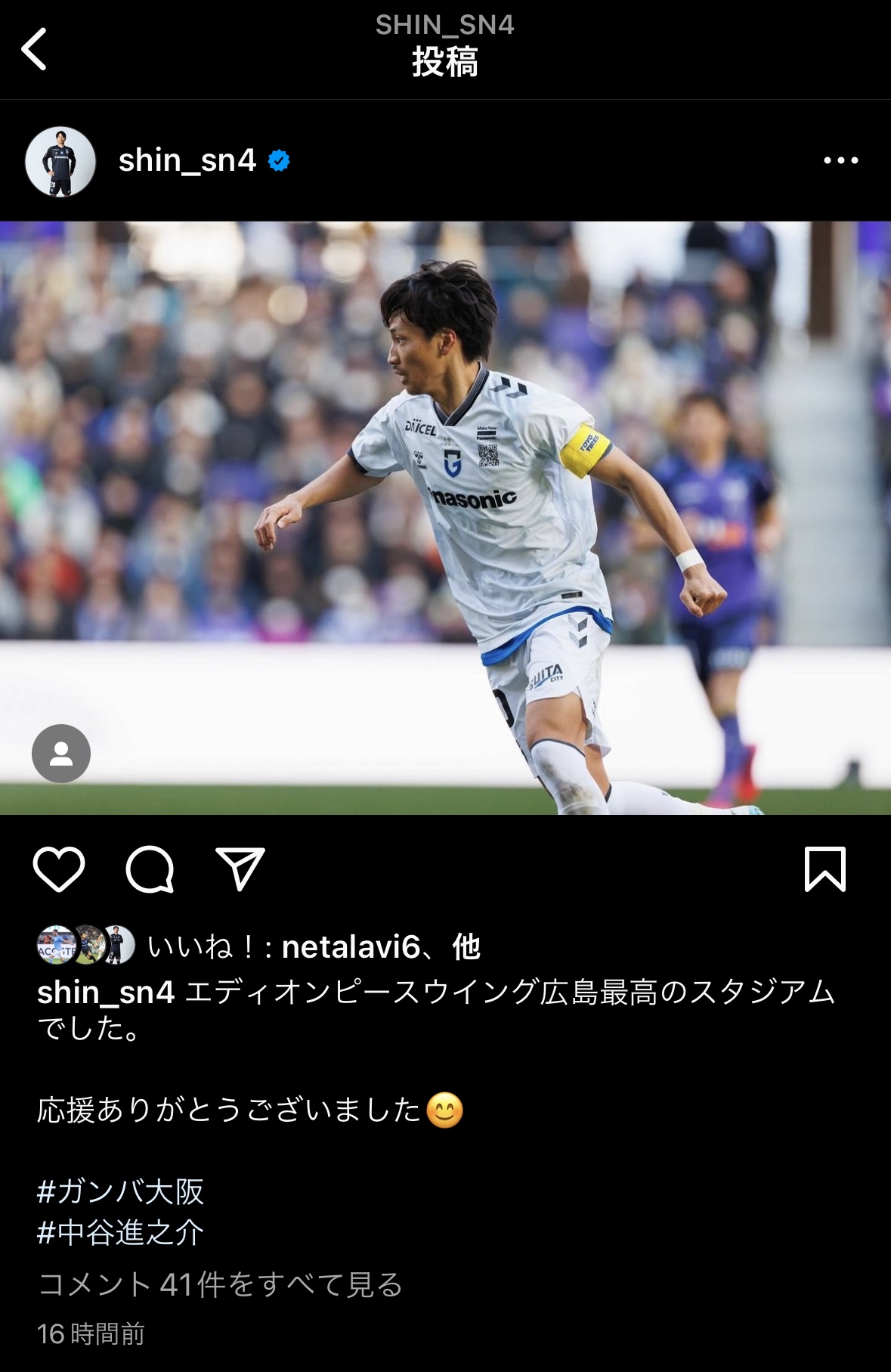The height and width of the screenshot is (1372, 891).
Task: Open netalavi6 from the likes line
Action: click(x=350, y=946)
